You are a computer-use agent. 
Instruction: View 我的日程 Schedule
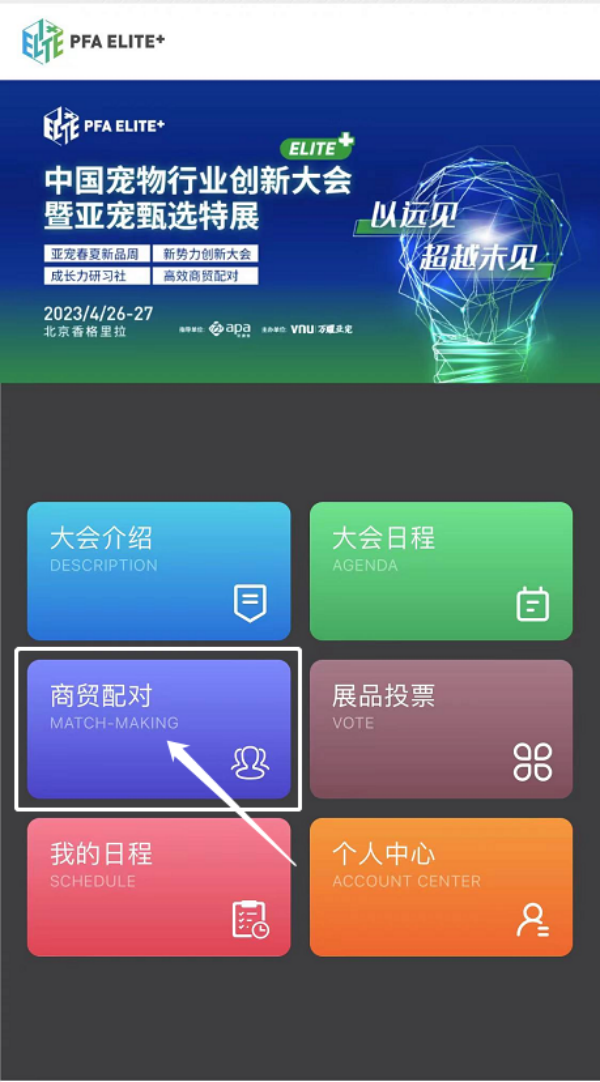158,887
